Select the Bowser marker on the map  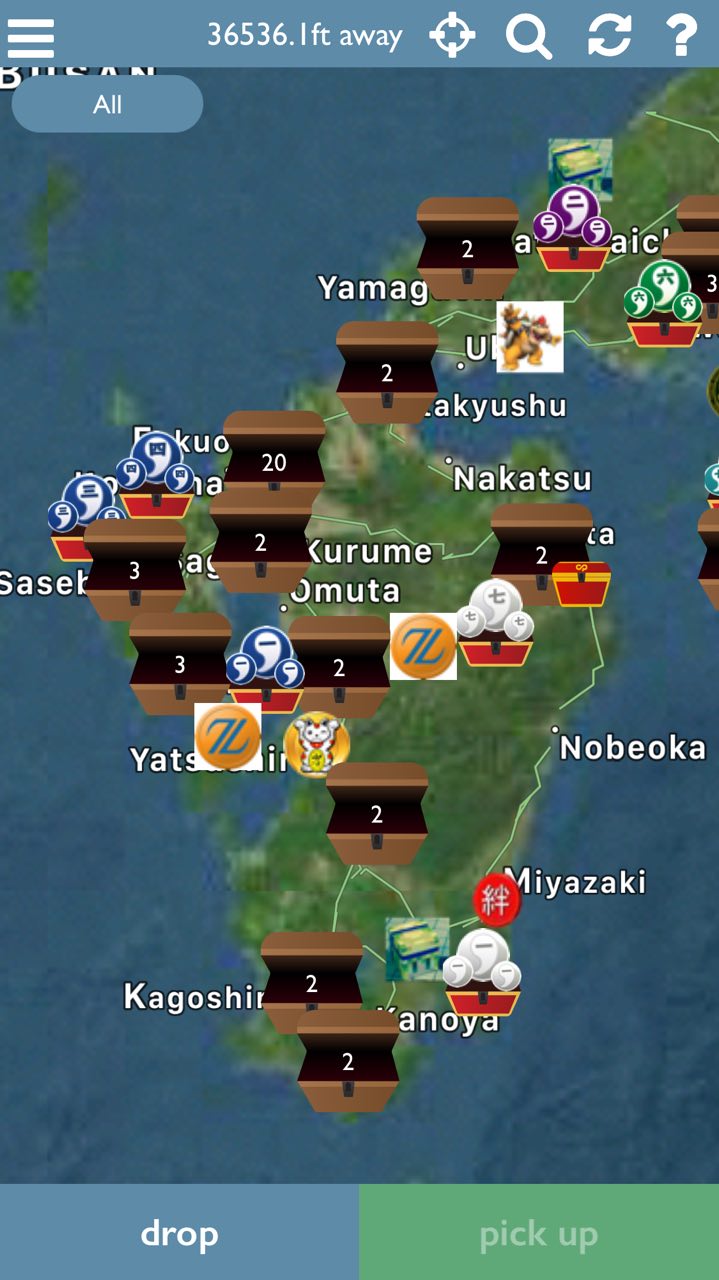click(x=530, y=337)
